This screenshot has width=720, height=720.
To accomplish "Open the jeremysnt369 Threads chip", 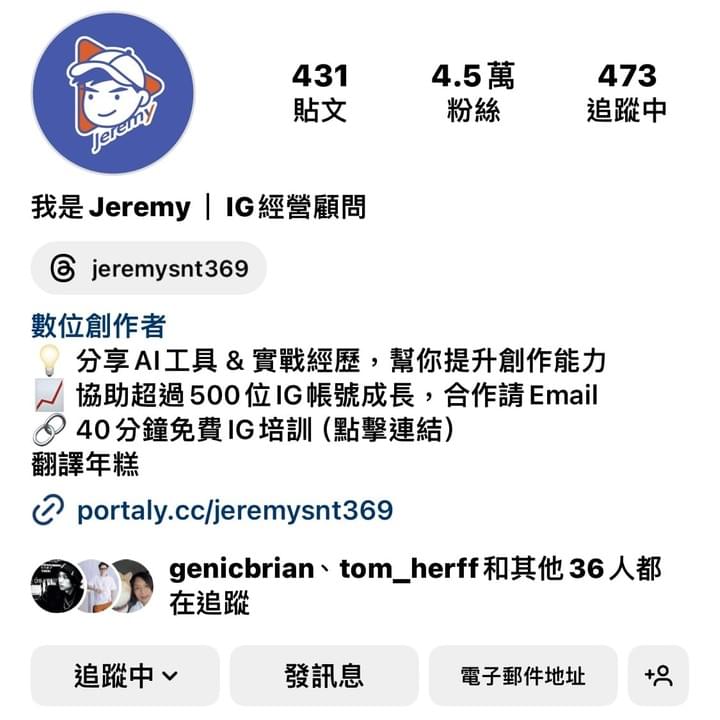I will [148, 268].
